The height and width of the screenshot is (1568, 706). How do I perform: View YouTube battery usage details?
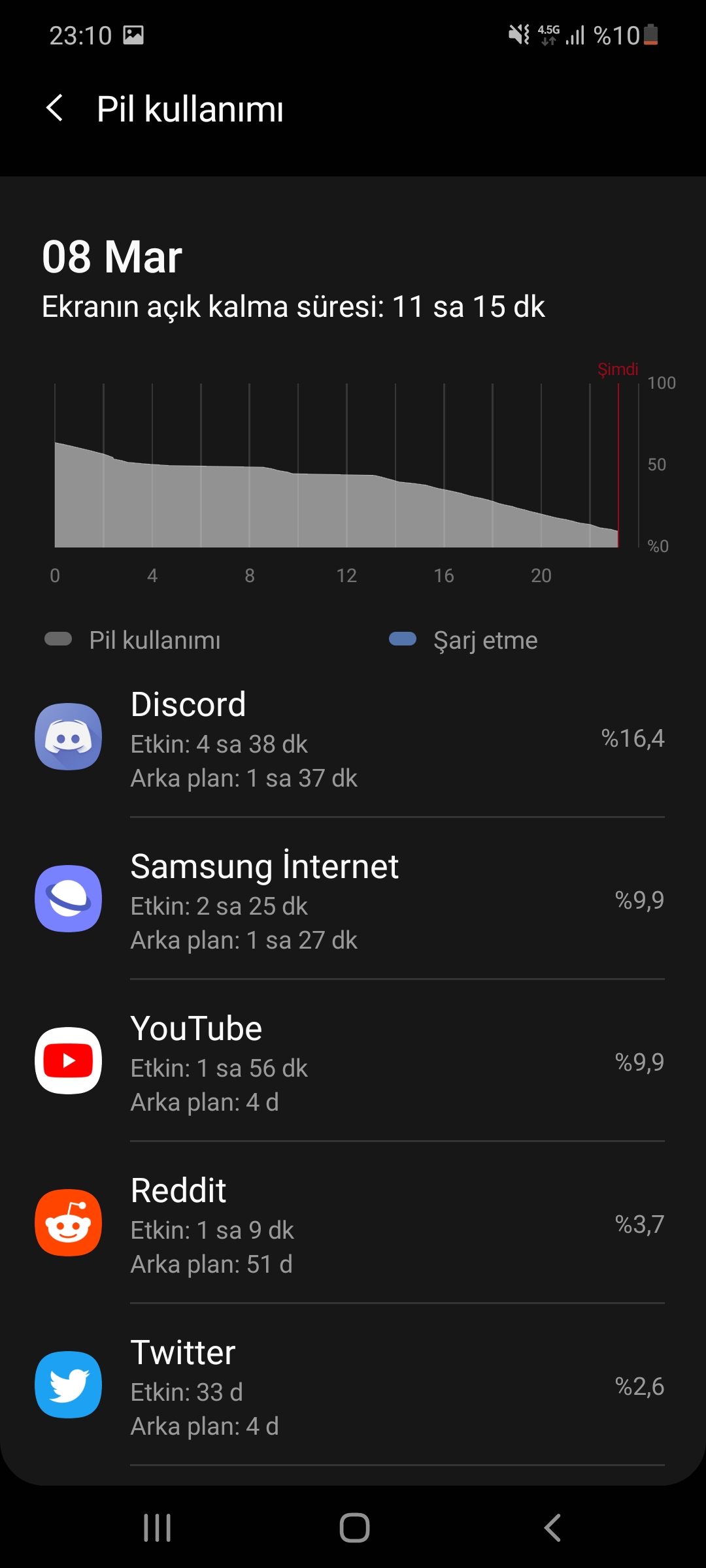(353, 1061)
